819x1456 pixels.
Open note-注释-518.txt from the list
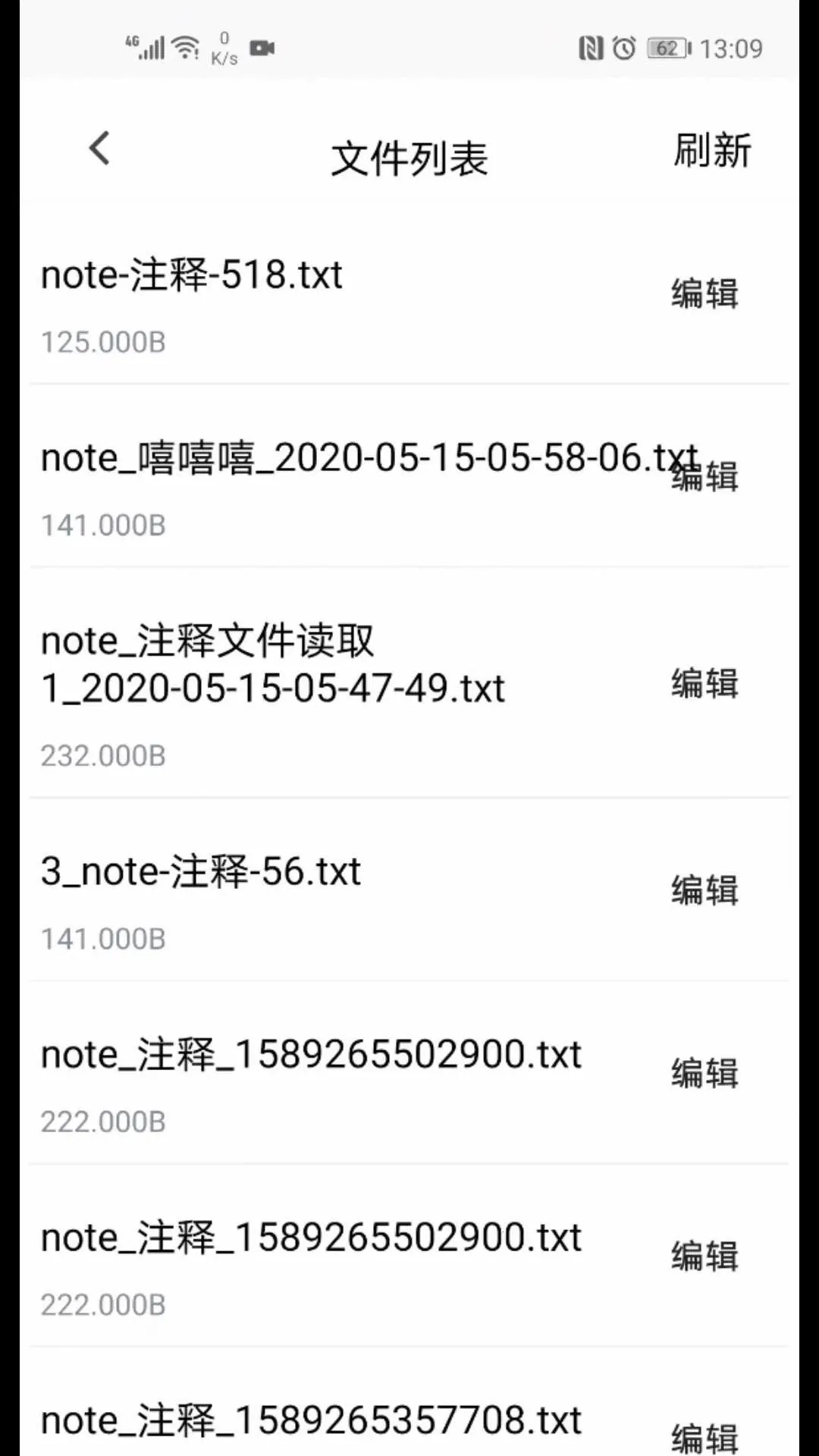pyautogui.click(x=191, y=275)
